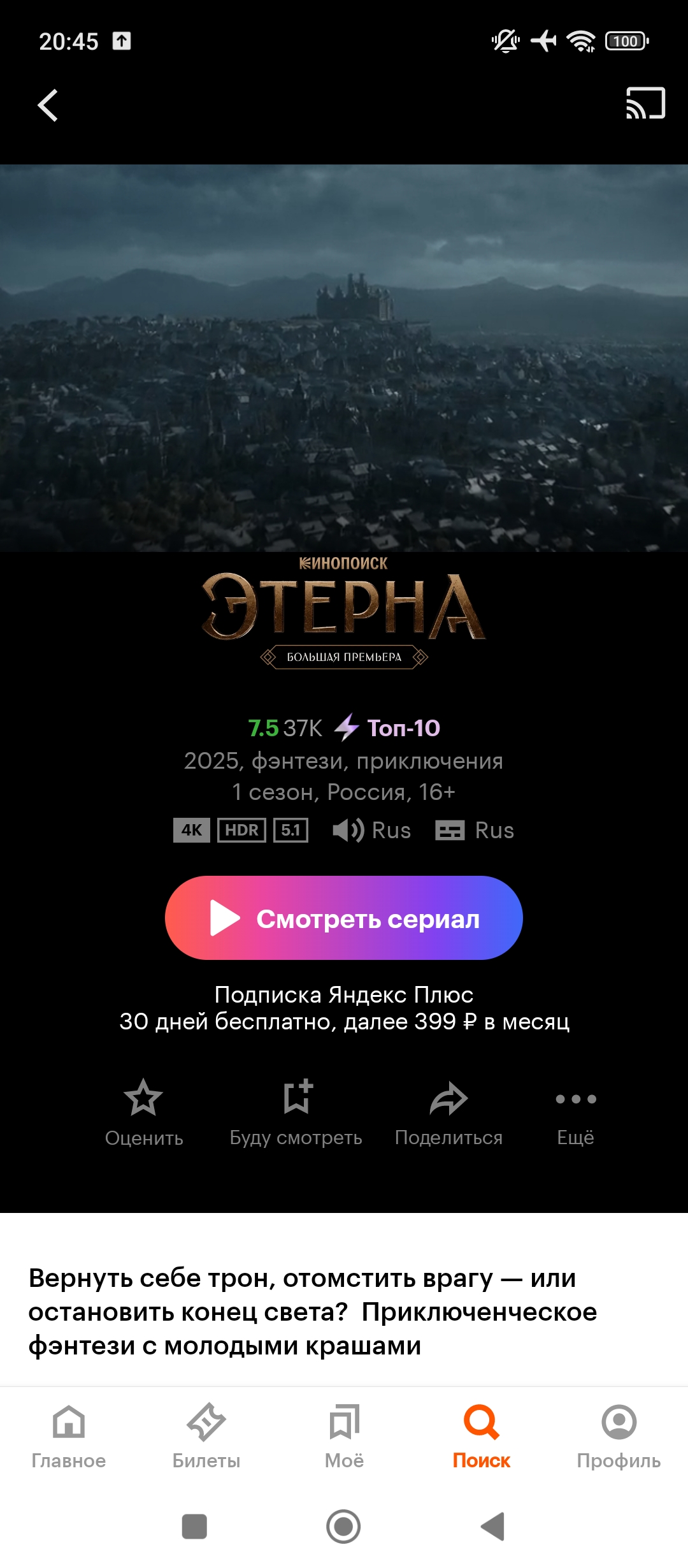Tap the Топ-10 badge
The width and height of the screenshot is (688, 1568).
pyautogui.click(x=389, y=728)
